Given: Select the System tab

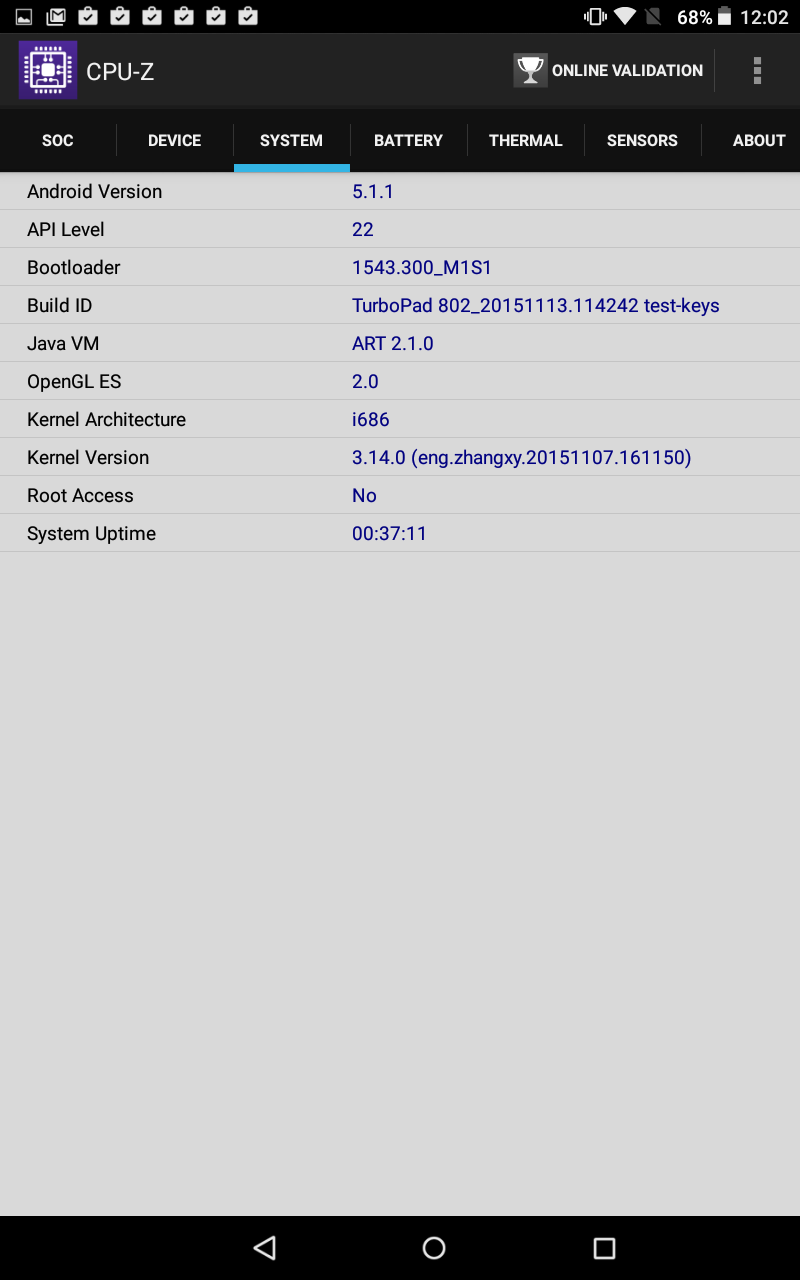Looking at the screenshot, I should [292, 140].
